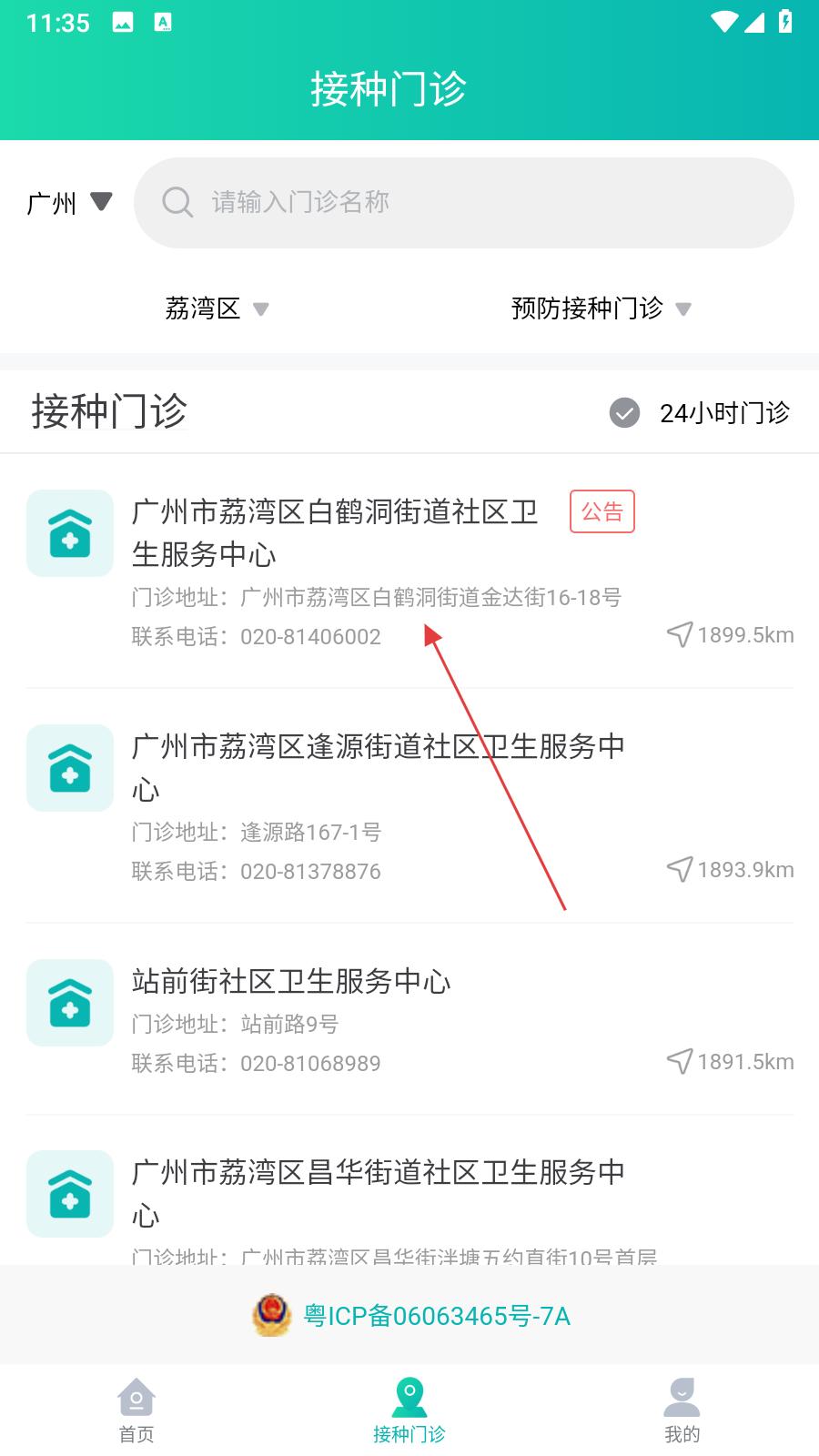This screenshot has height=1456, width=819.
Task: Expand the 荔湾区 district dropdown
Action: tap(217, 308)
